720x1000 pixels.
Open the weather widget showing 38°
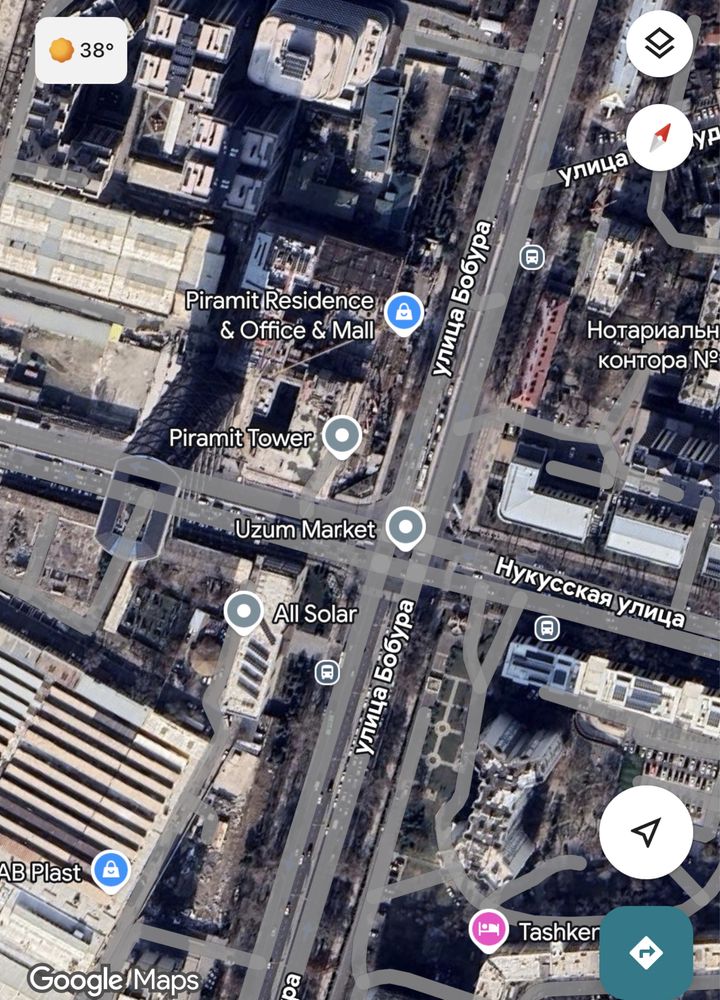click(81, 50)
